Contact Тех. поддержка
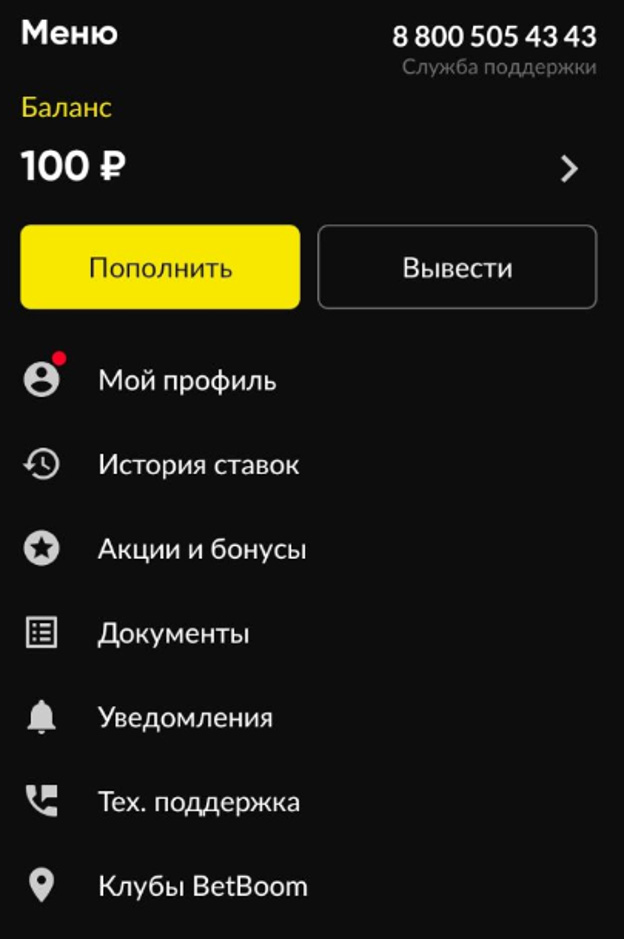This screenshot has height=939, width=624. point(198,802)
